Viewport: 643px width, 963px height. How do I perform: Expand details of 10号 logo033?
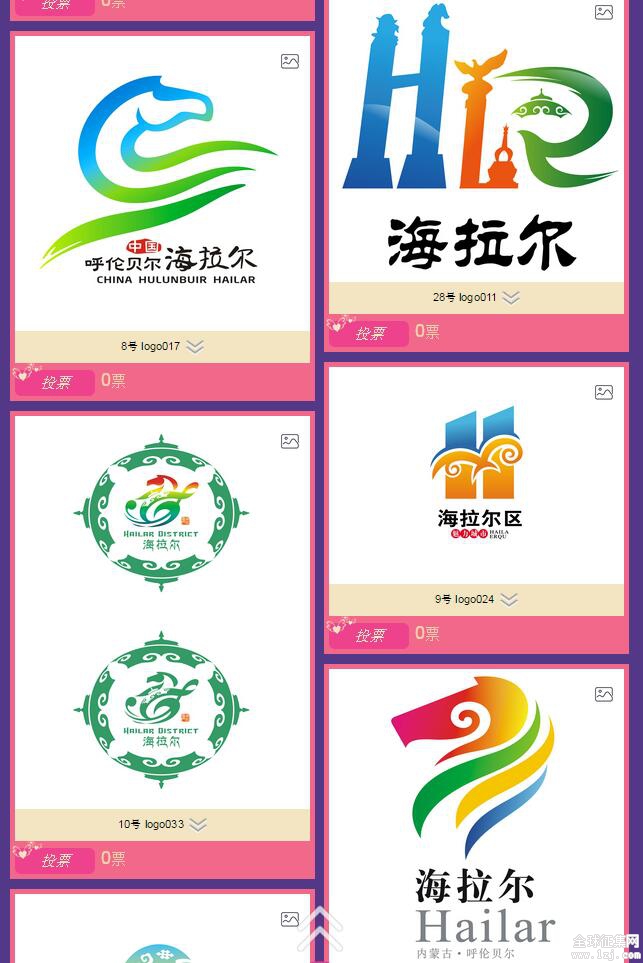(x=198, y=825)
